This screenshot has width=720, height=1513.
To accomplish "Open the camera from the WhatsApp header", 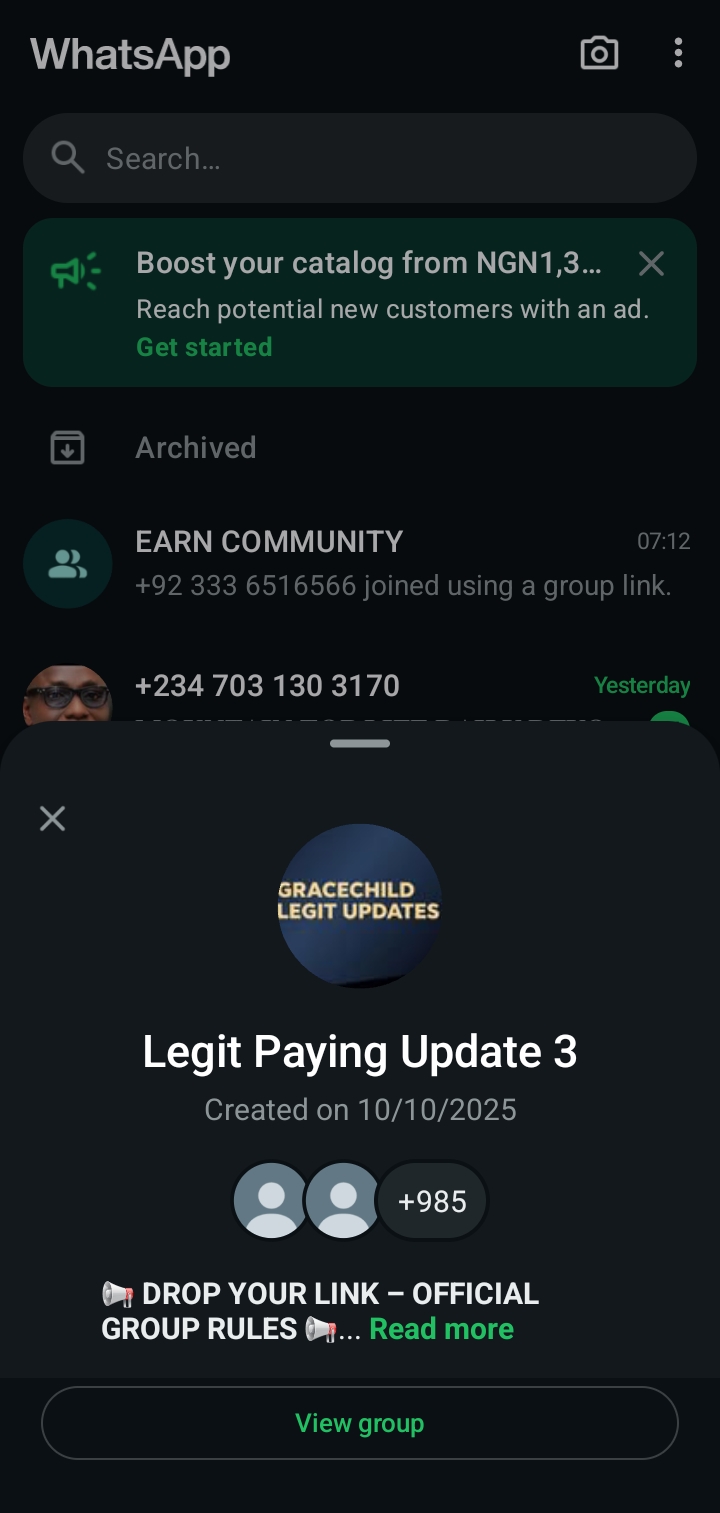I will [599, 53].
